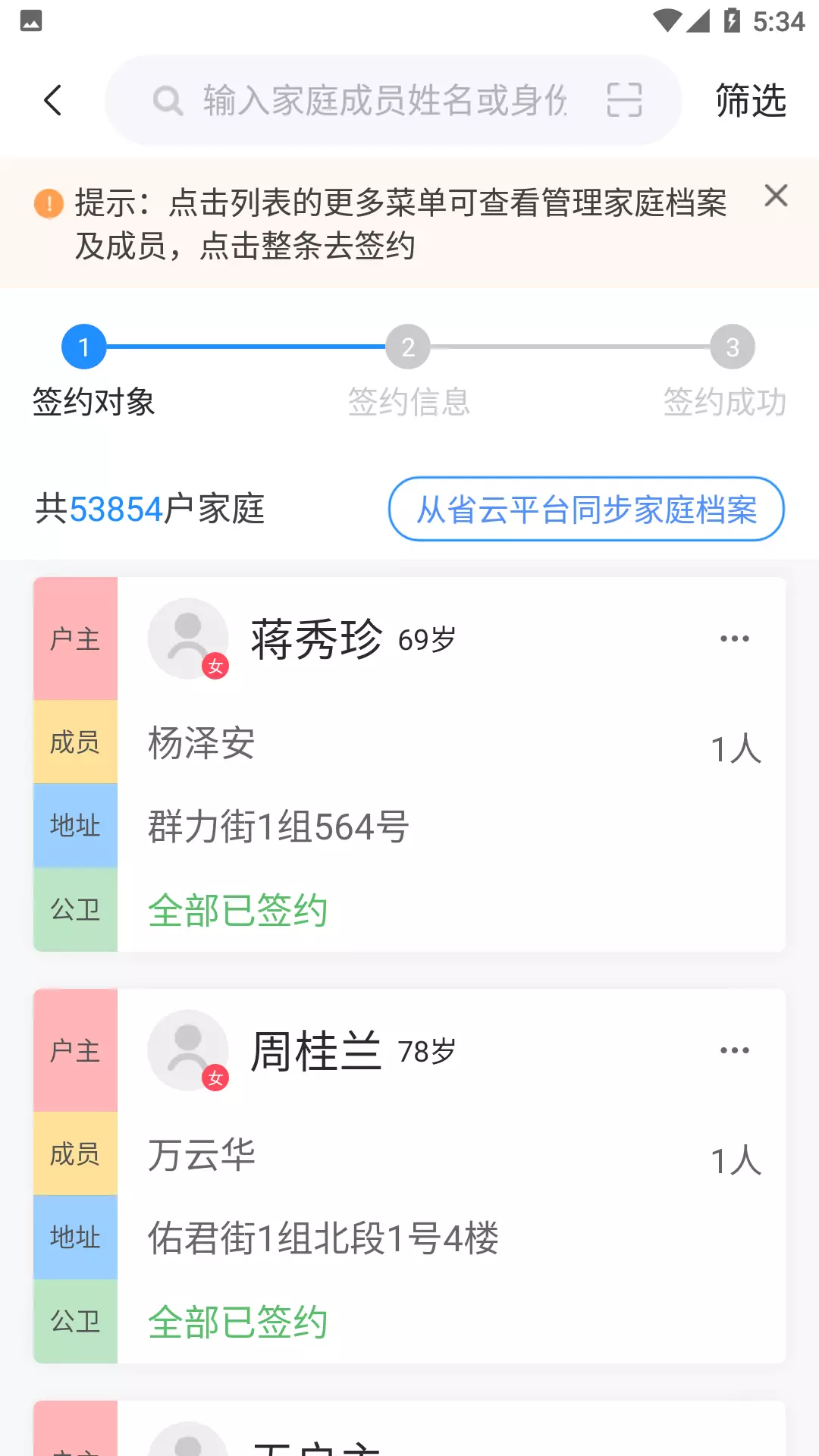This screenshot has height=1456, width=819.
Task: Open the scan icon in the search bar
Action: (624, 100)
